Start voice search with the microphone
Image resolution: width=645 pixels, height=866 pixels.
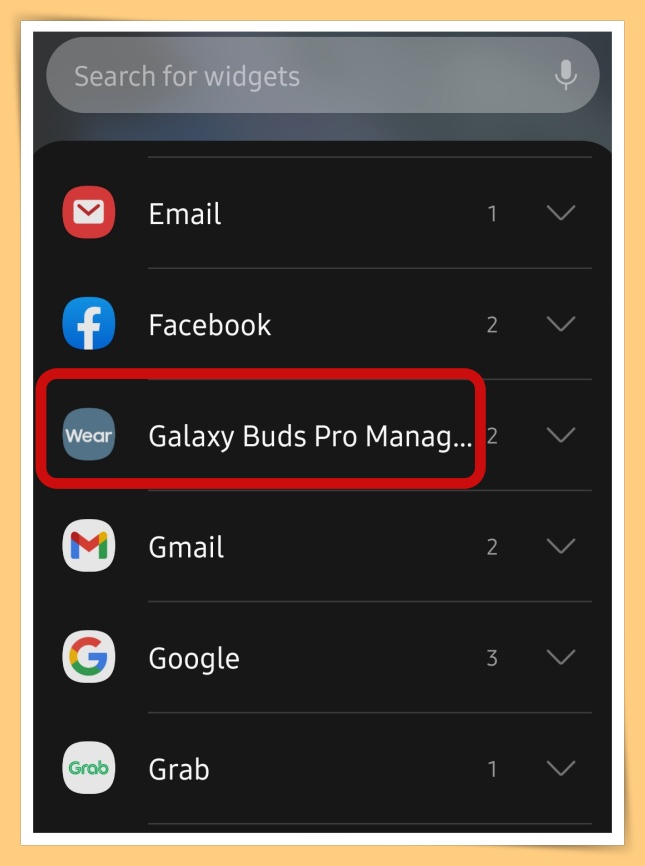tap(566, 75)
